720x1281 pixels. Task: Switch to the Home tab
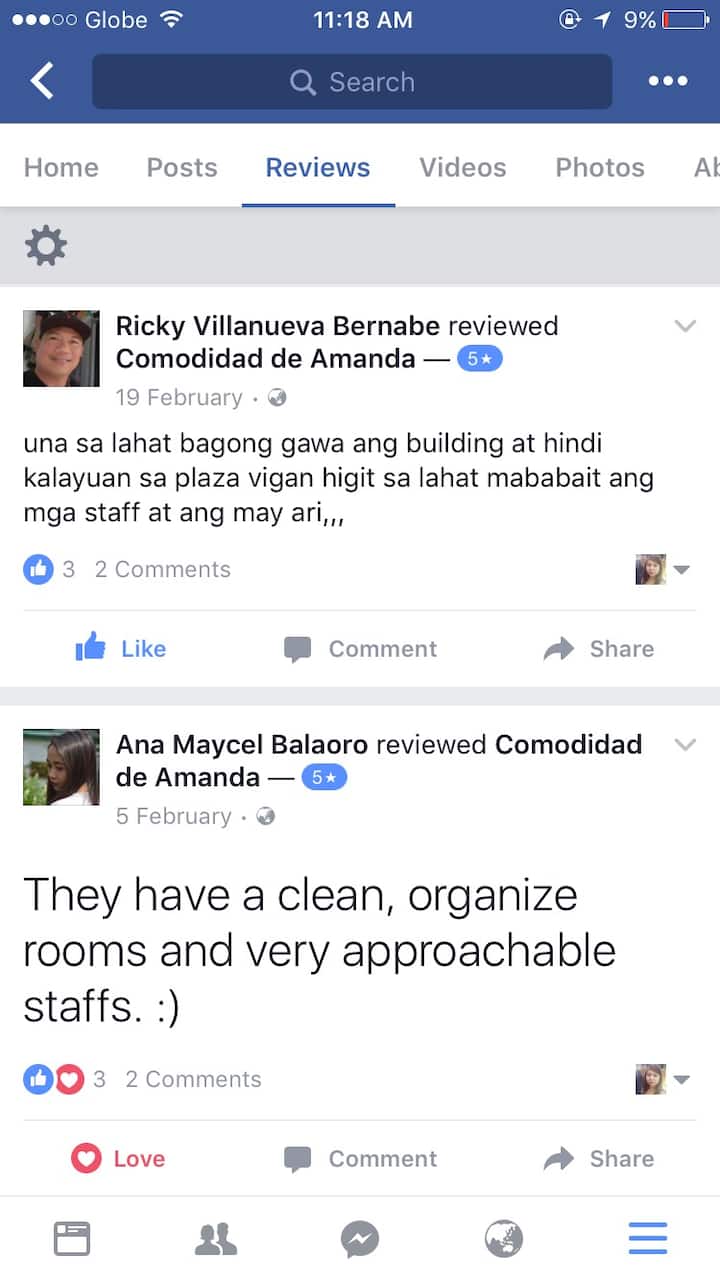[x=61, y=167]
